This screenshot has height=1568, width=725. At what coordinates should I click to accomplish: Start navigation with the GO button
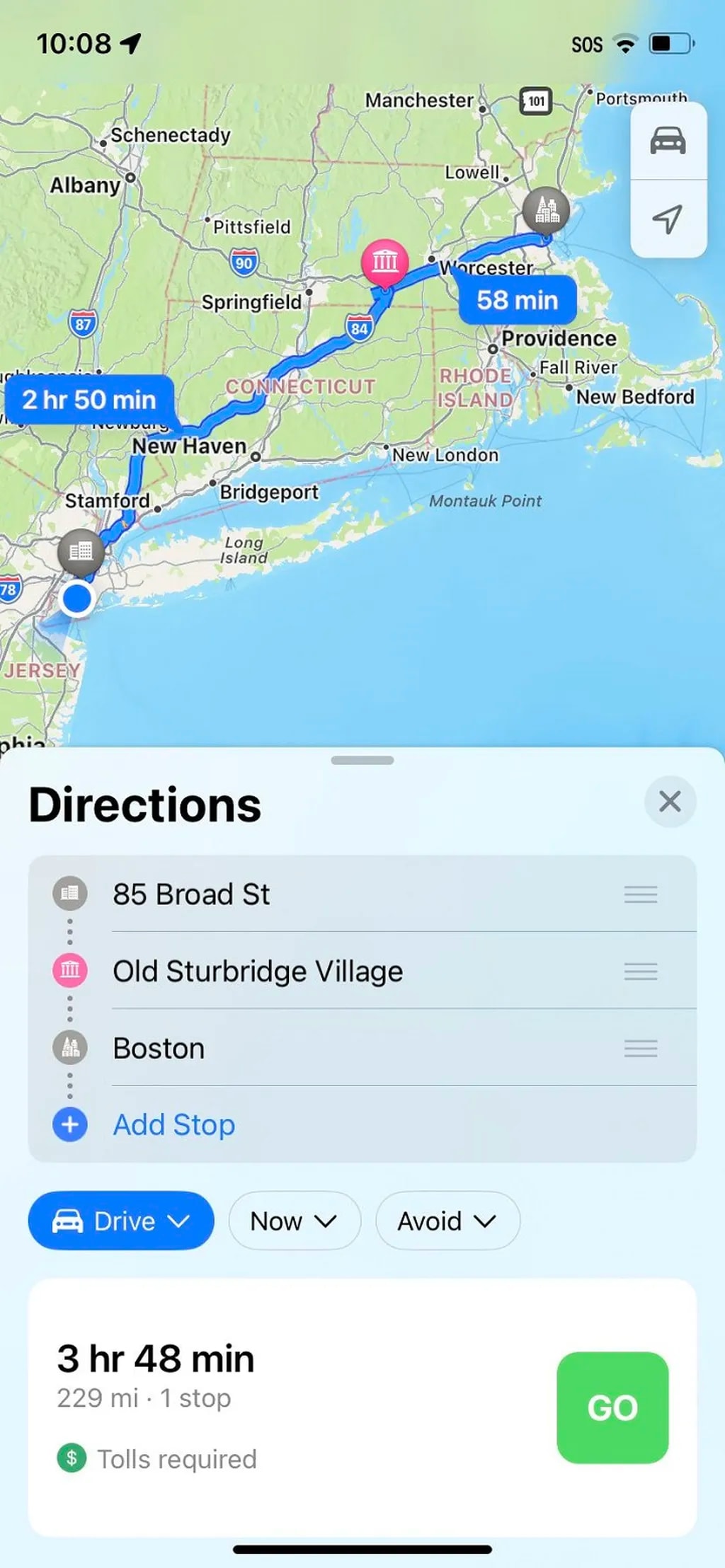tap(612, 1407)
